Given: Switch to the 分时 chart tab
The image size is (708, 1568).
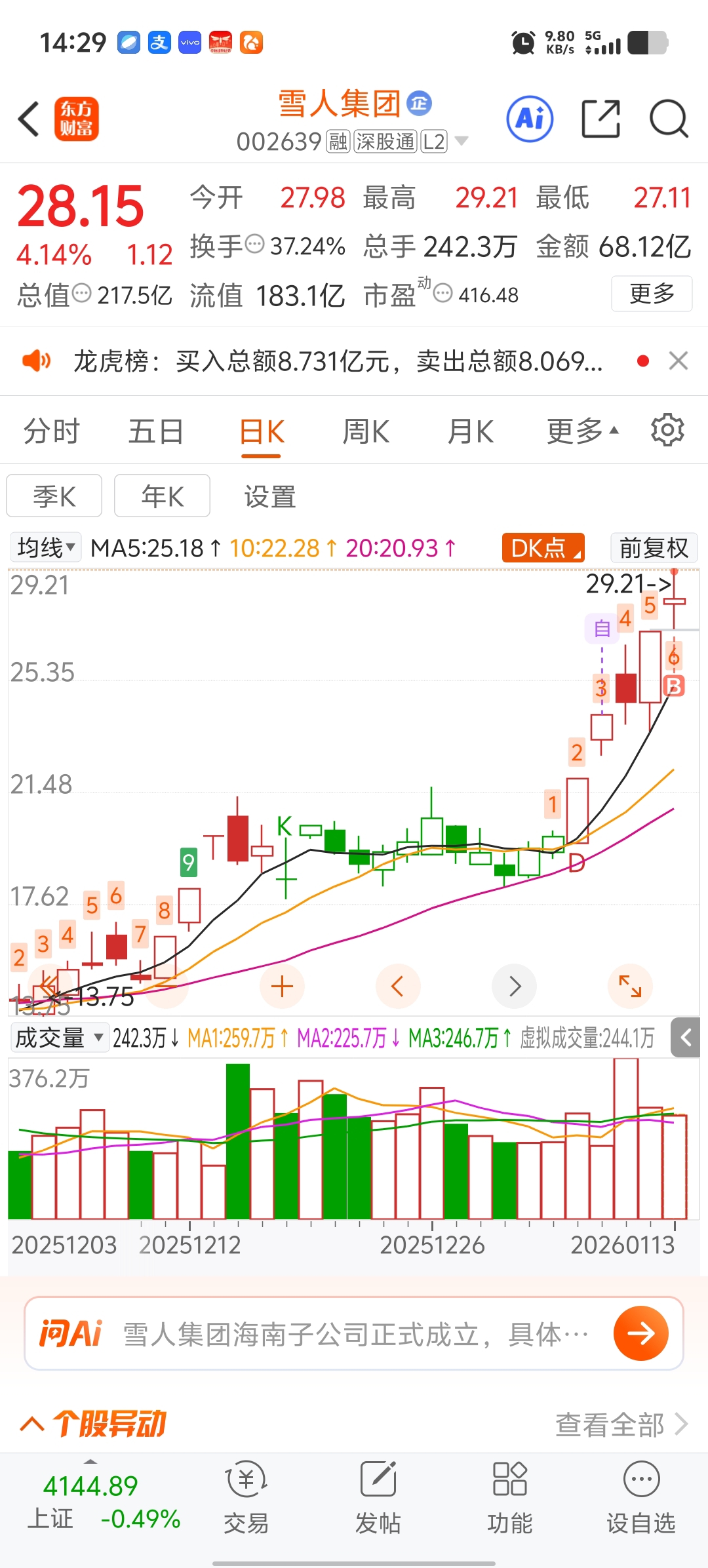Looking at the screenshot, I should (x=51, y=432).
